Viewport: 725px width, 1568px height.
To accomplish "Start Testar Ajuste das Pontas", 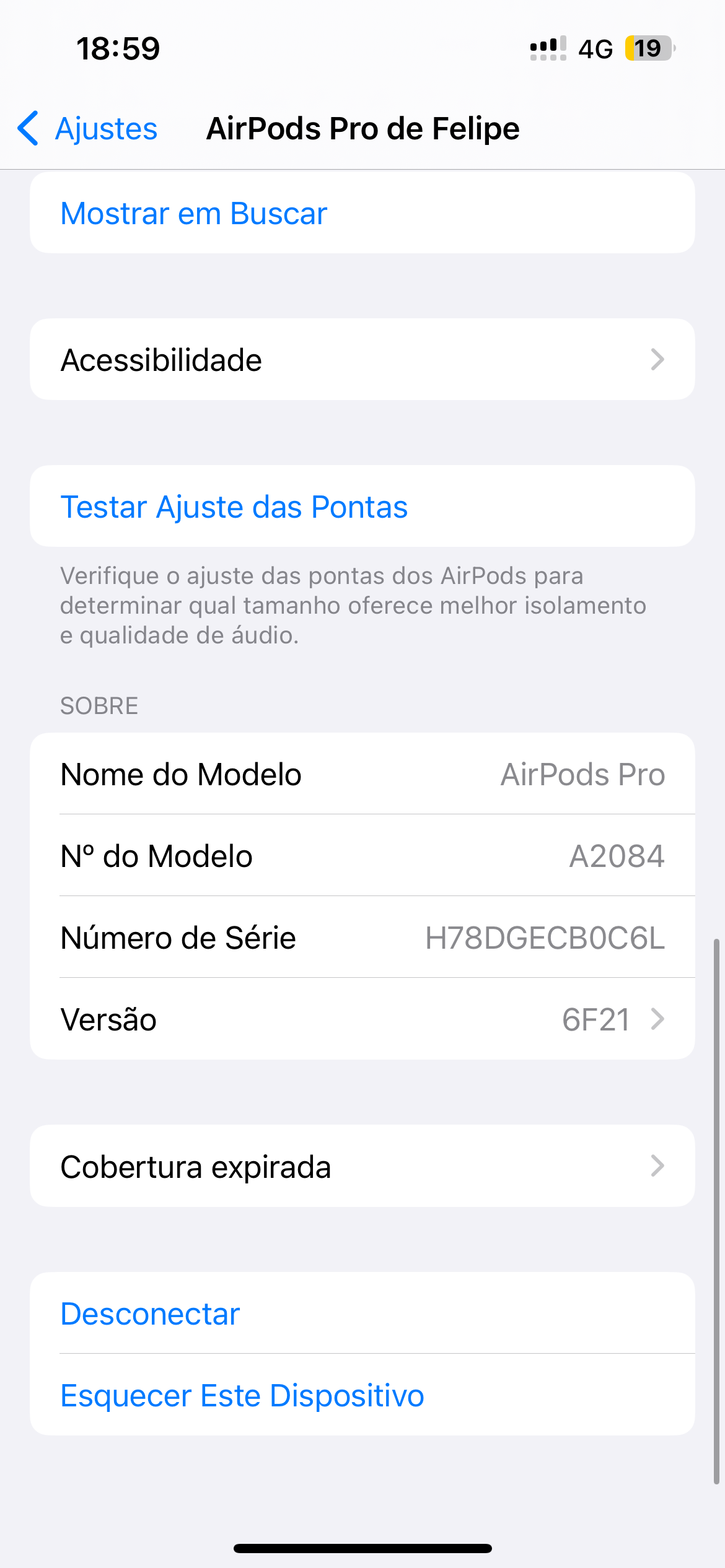I will [x=234, y=507].
